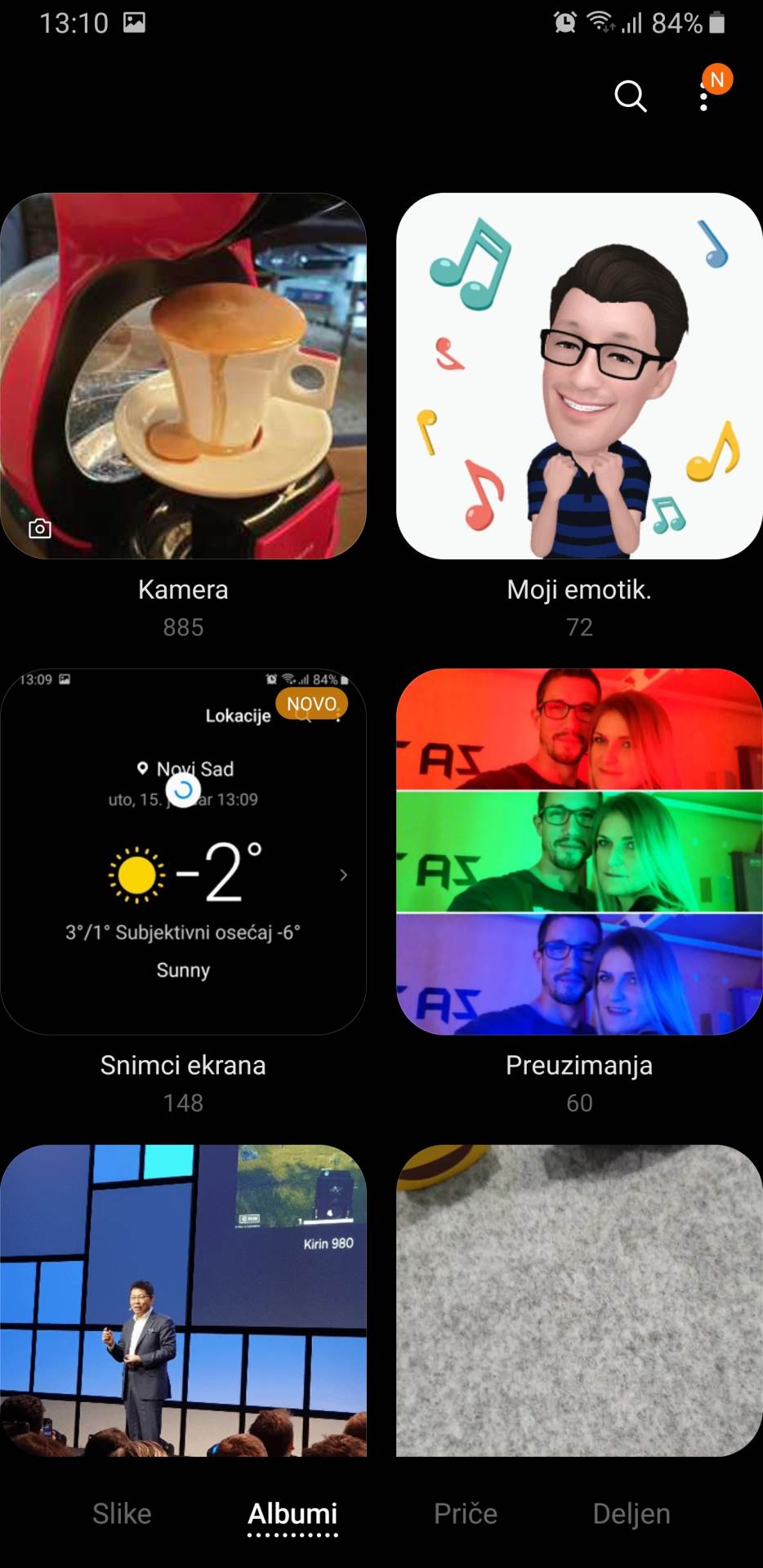Switch to the Slike tab
Screen dimensions: 763x1568
click(122, 1513)
